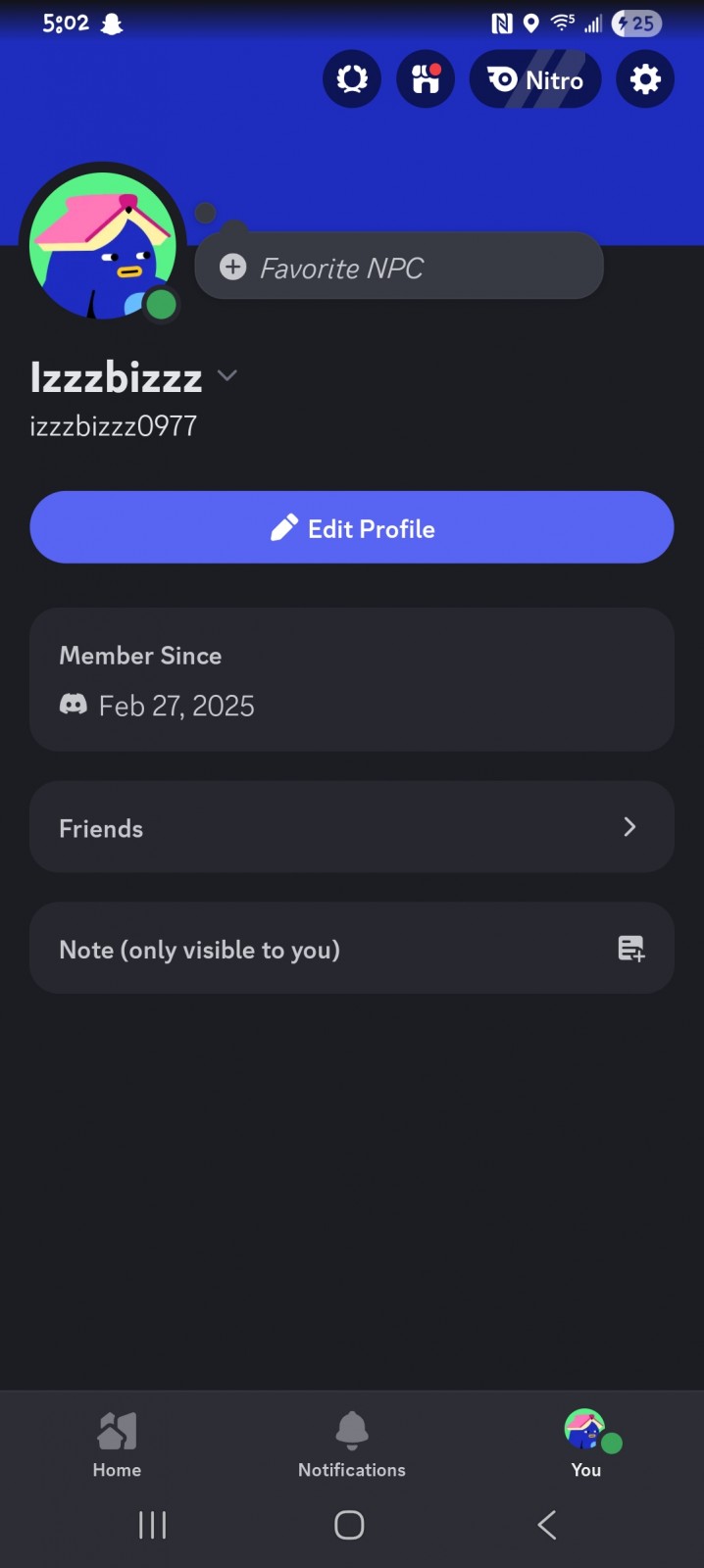
Task: Open the settings gear
Action: point(645,79)
